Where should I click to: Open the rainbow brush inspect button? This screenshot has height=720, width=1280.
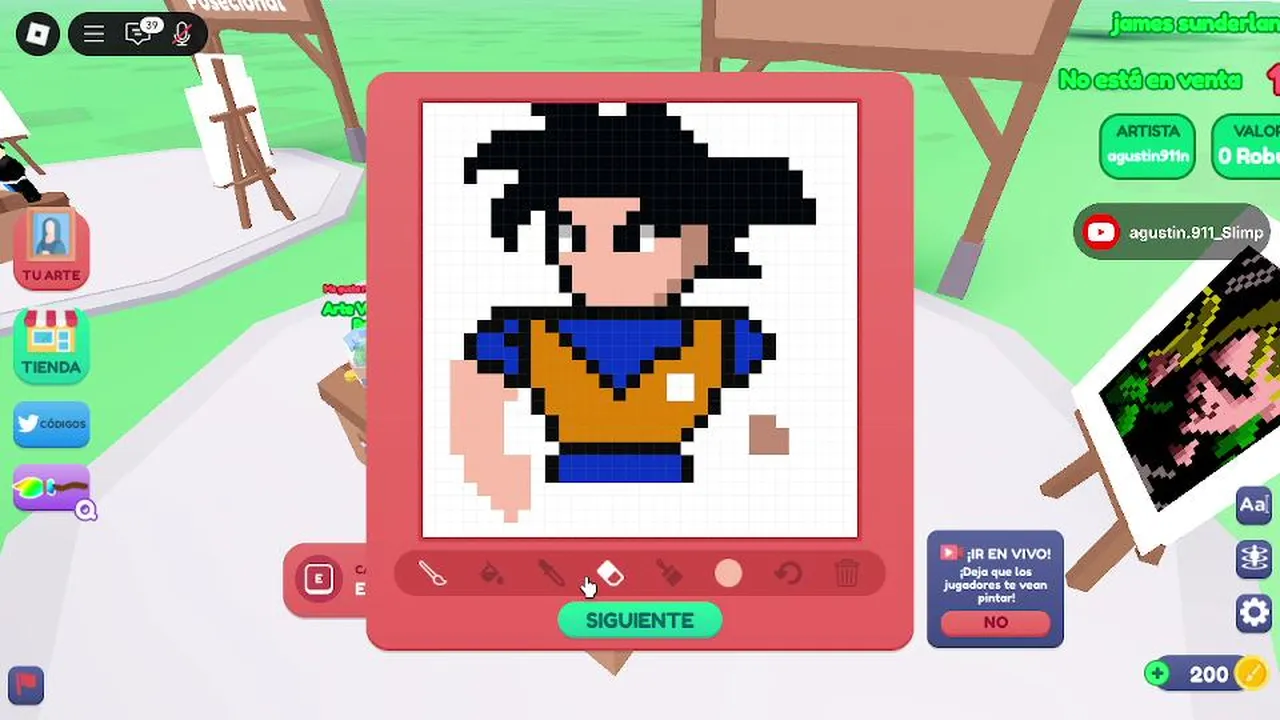point(52,492)
